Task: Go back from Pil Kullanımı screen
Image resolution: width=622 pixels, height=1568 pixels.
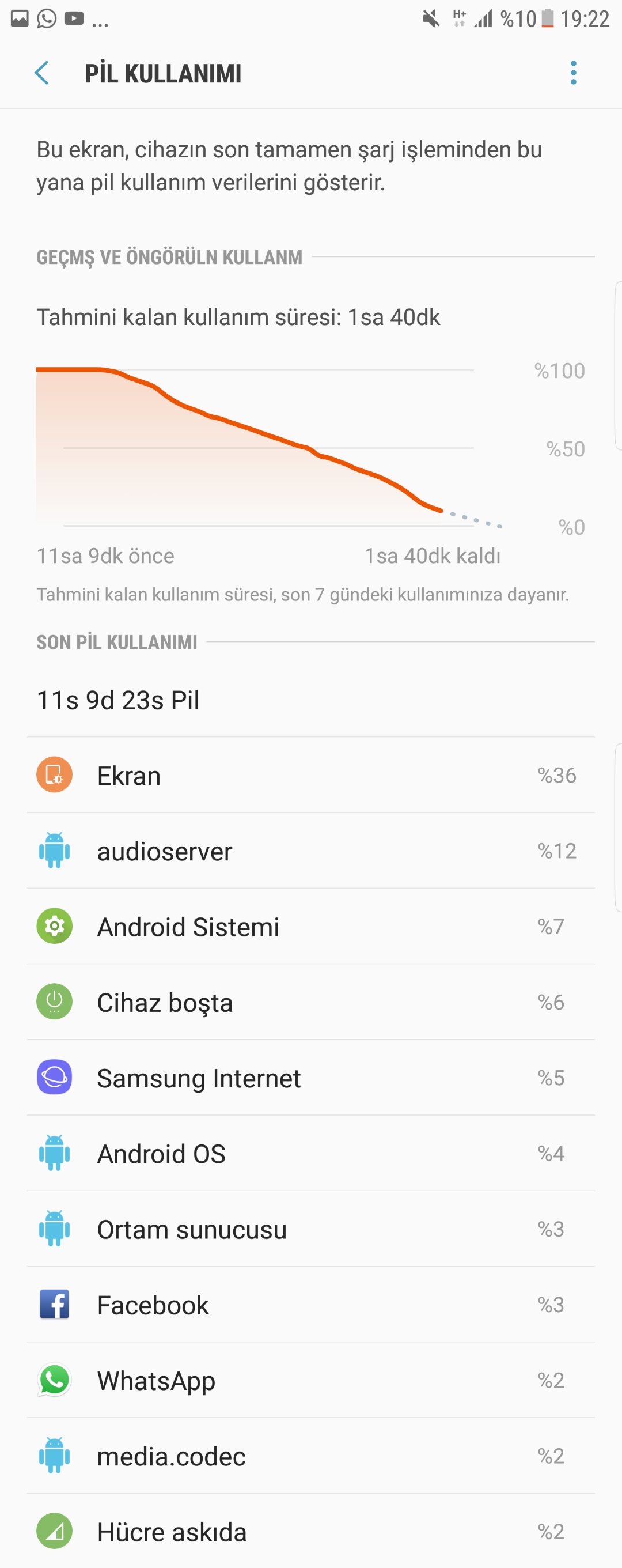Action: (x=41, y=73)
